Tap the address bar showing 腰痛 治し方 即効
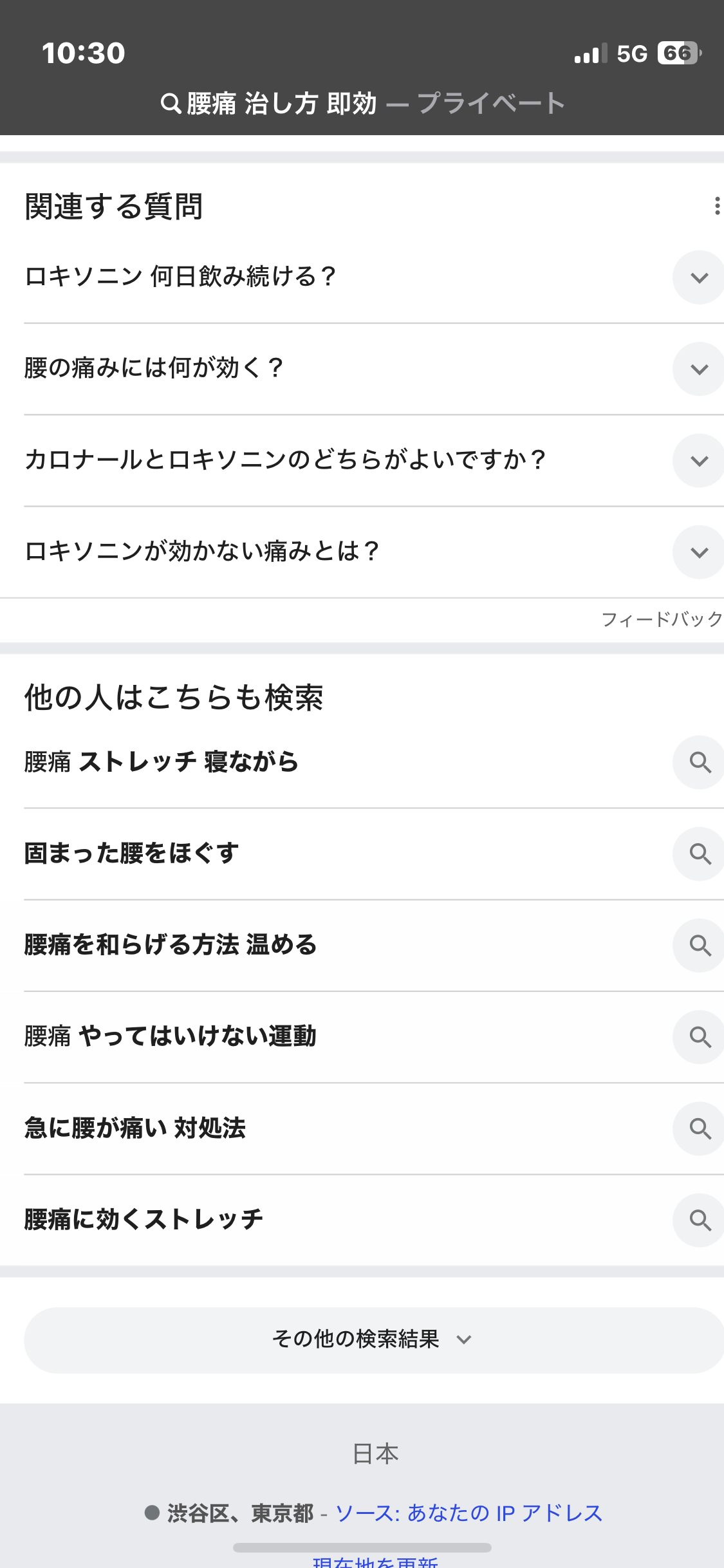 362,103
